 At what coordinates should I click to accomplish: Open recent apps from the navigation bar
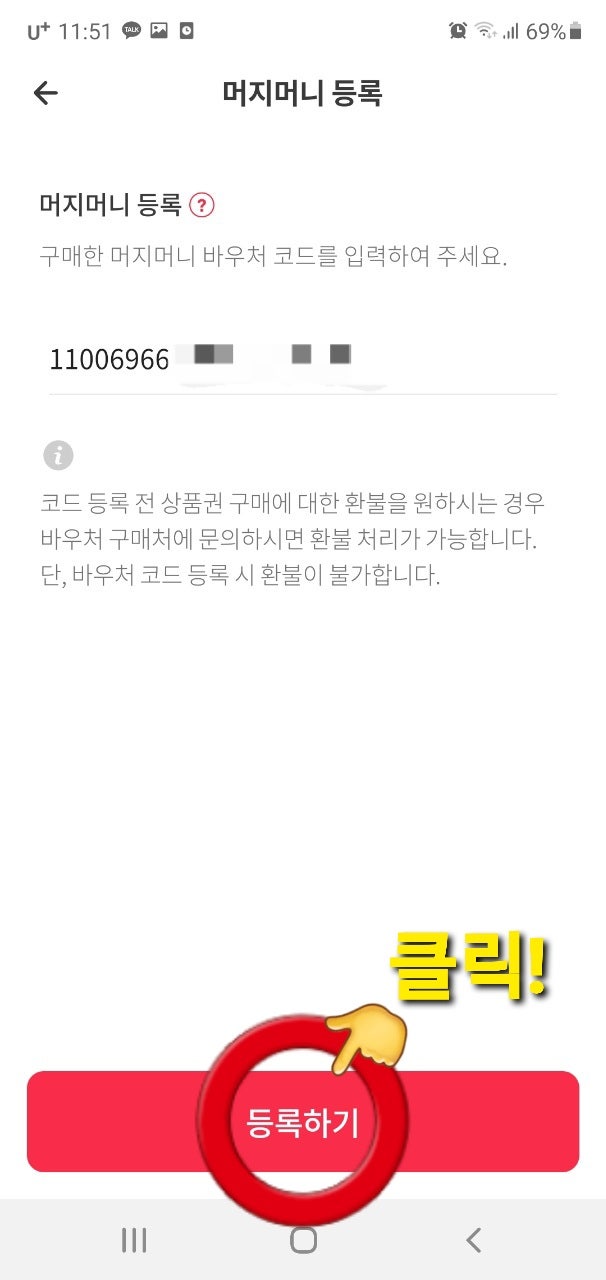(134, 1241)
